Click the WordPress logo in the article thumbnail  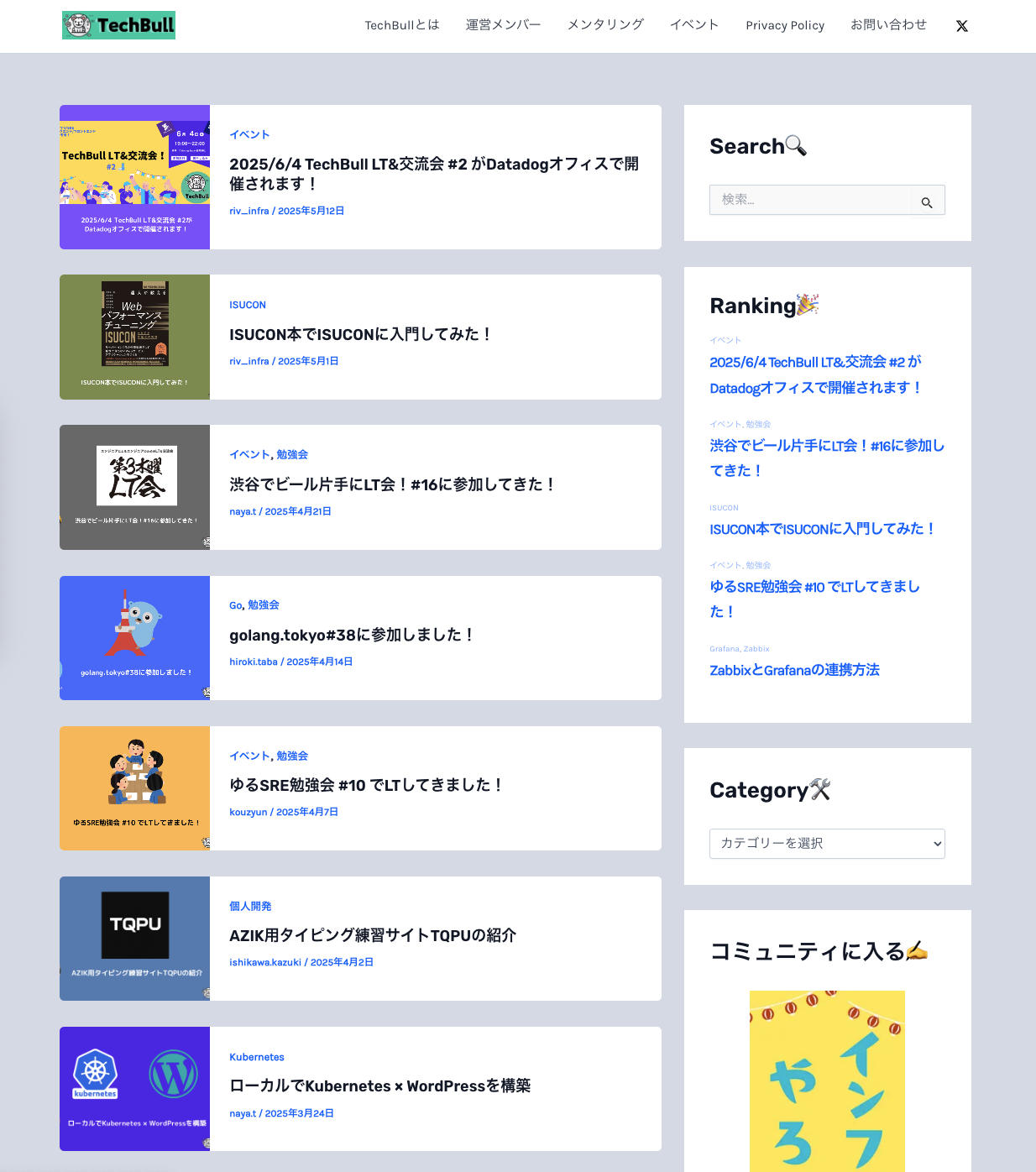174,1075
